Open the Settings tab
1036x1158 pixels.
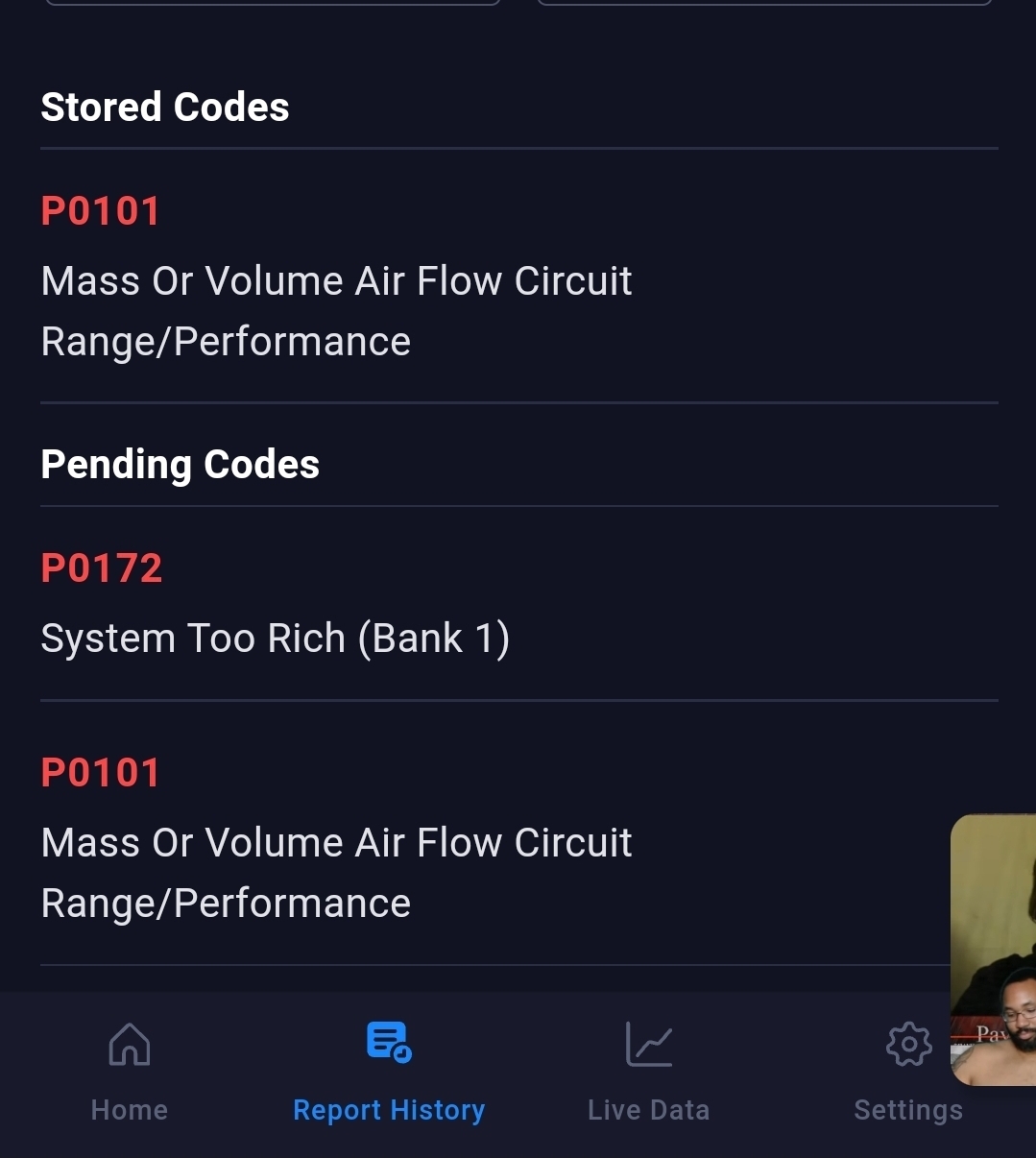(907, 1071)
